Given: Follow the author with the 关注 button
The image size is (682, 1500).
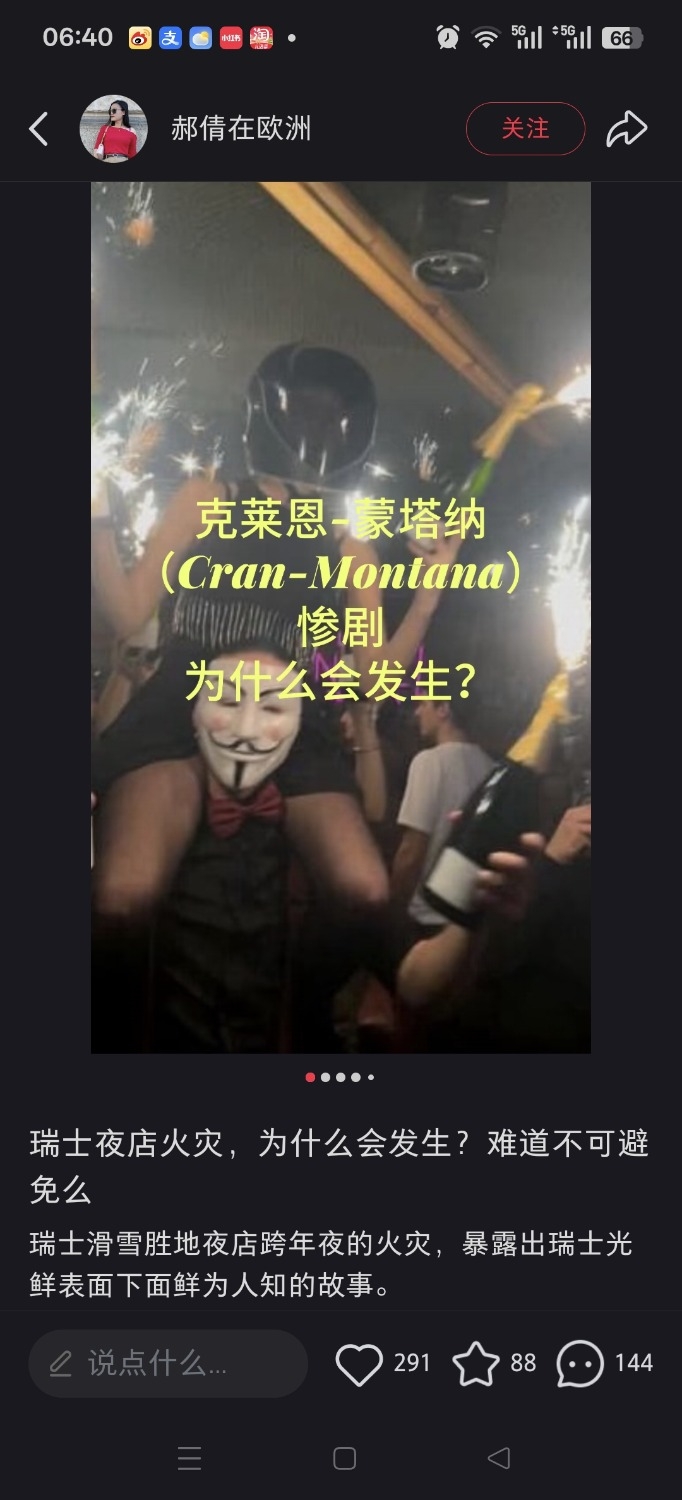Looking at the screenshot, I should pos(525,129).
